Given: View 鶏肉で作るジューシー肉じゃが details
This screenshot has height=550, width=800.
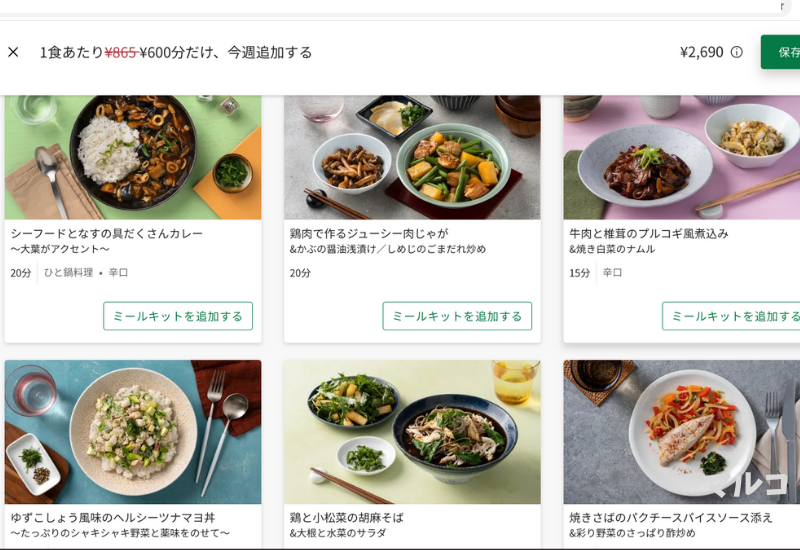Looking at the screenshot, I should pyautogui.click(x=412, y=160).
